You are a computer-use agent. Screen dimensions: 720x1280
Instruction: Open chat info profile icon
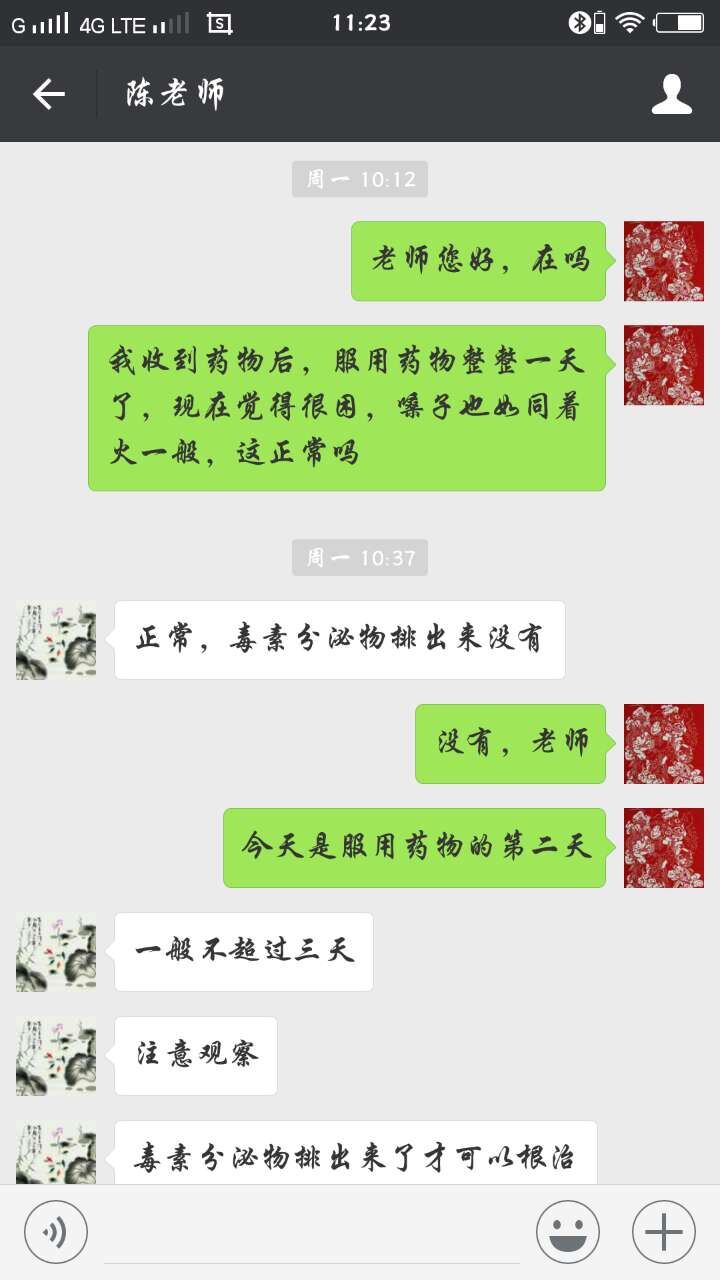pyautogui.click(x=671, y=94)
